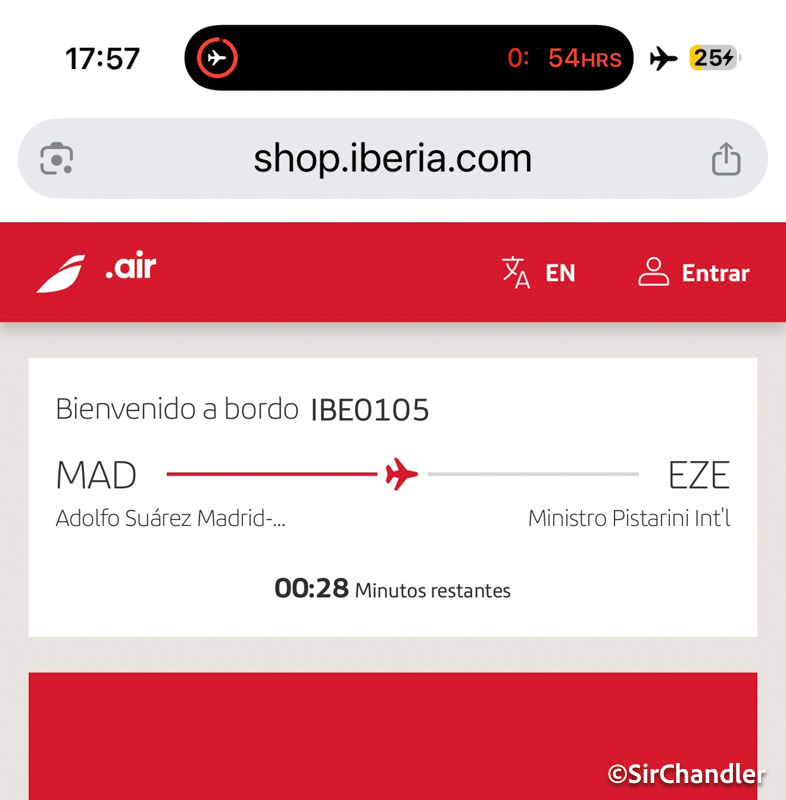Go to the Iberia .air home logo
Image resolution: width=786 pixels, height=800 pixels.
click(x=97, y=272)
